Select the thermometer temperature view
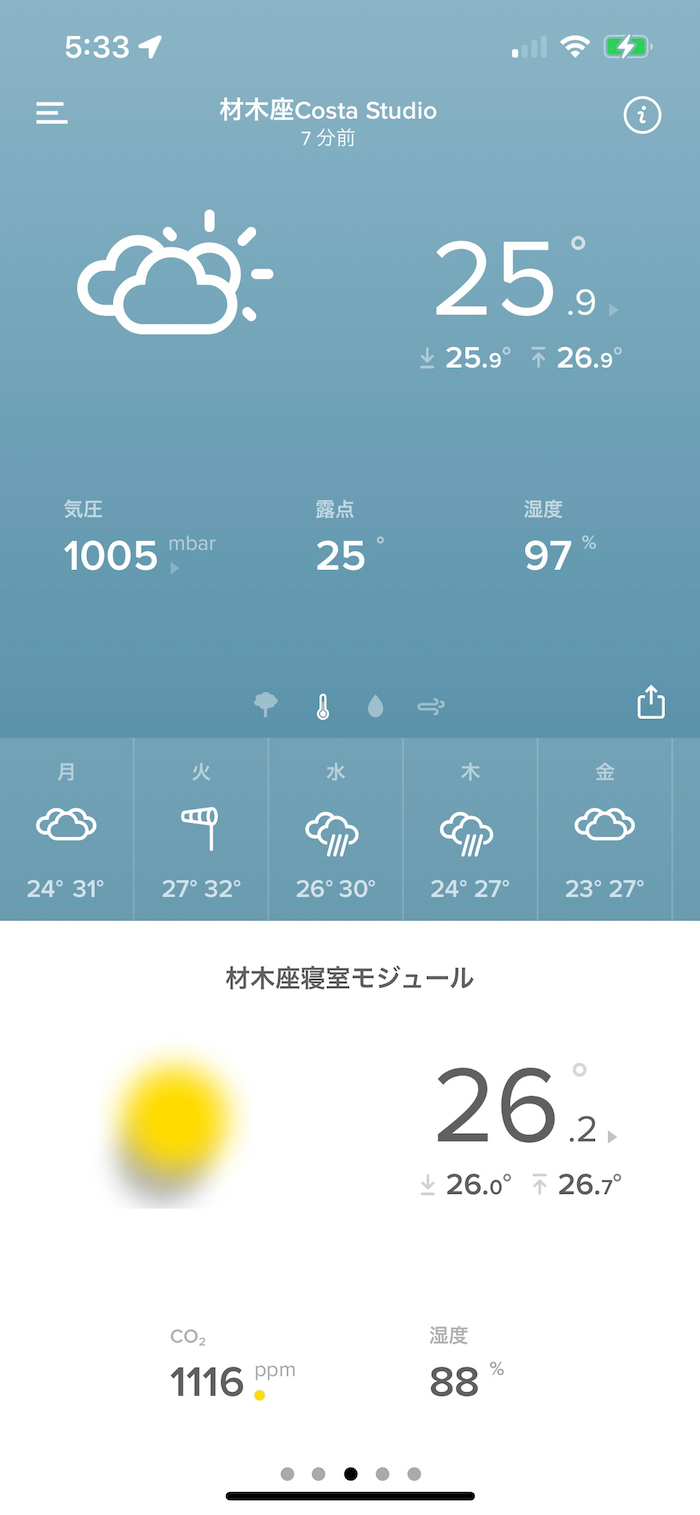 coord(322,707)
